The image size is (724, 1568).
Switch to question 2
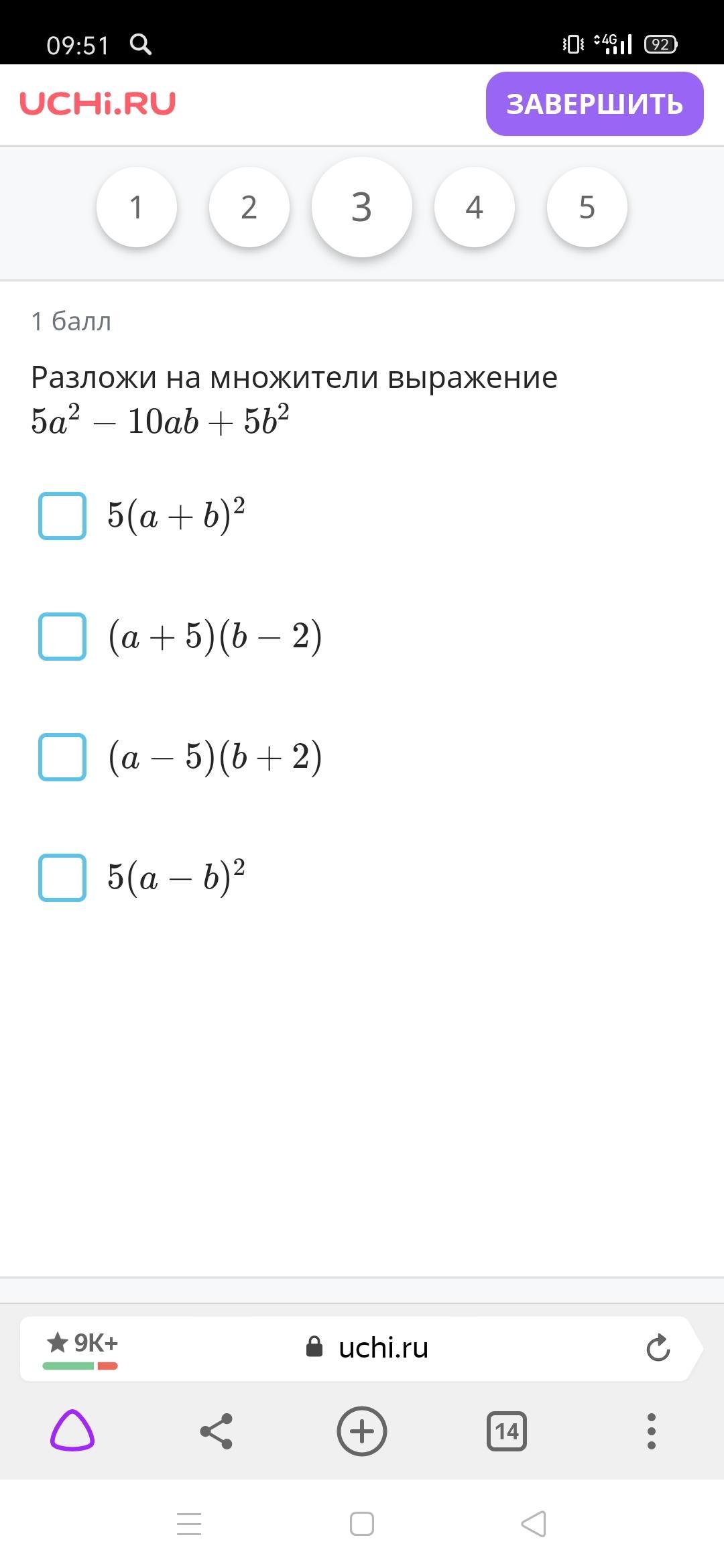249,207
